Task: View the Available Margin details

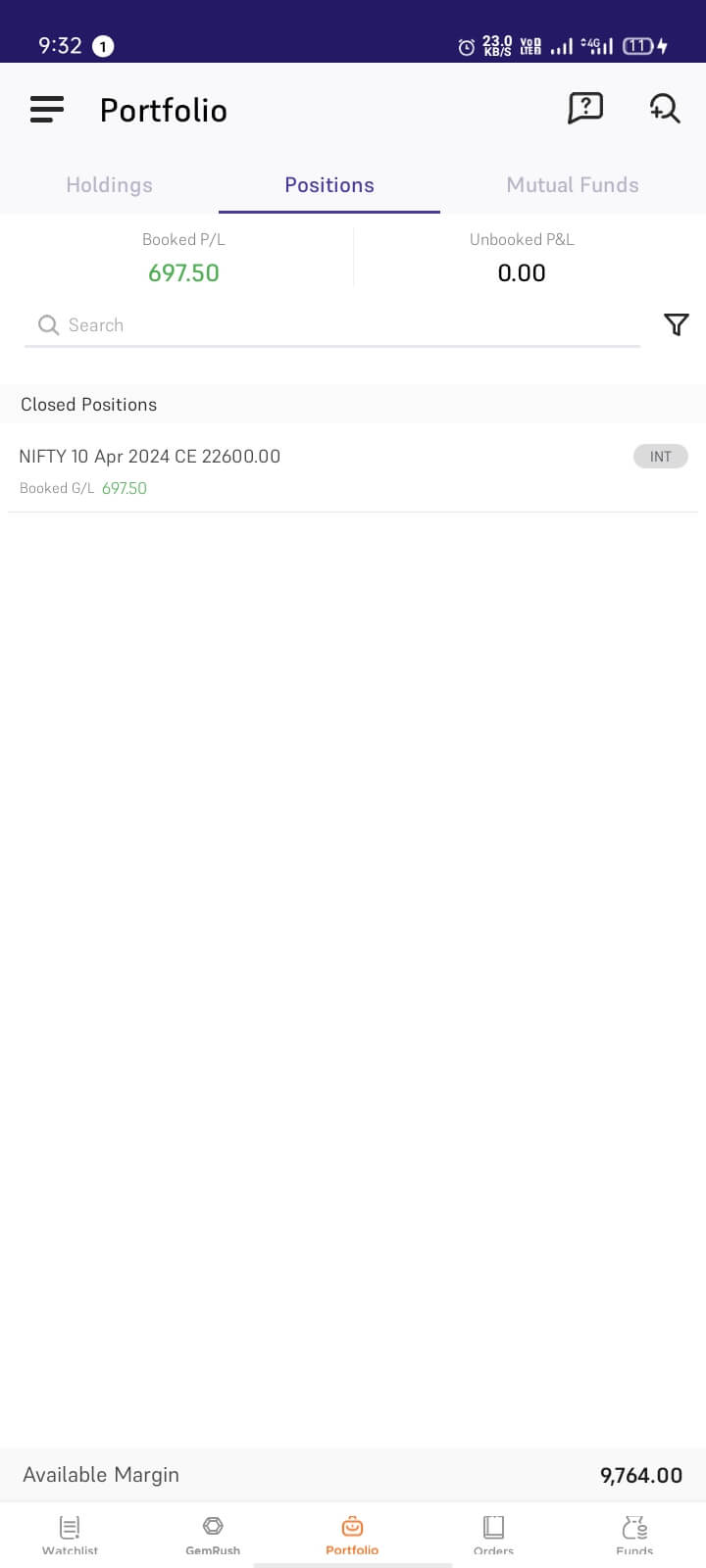Action: click(x=353, y=1475)
